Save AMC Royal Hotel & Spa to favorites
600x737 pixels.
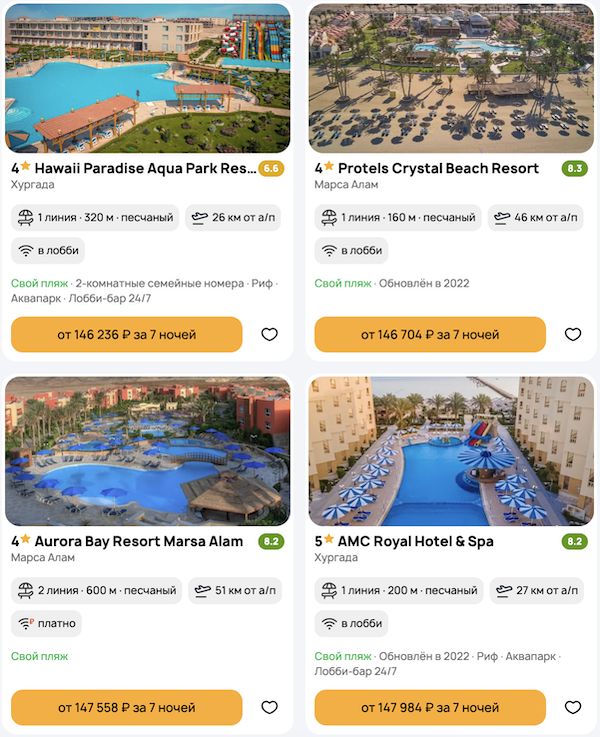(572, 707)
